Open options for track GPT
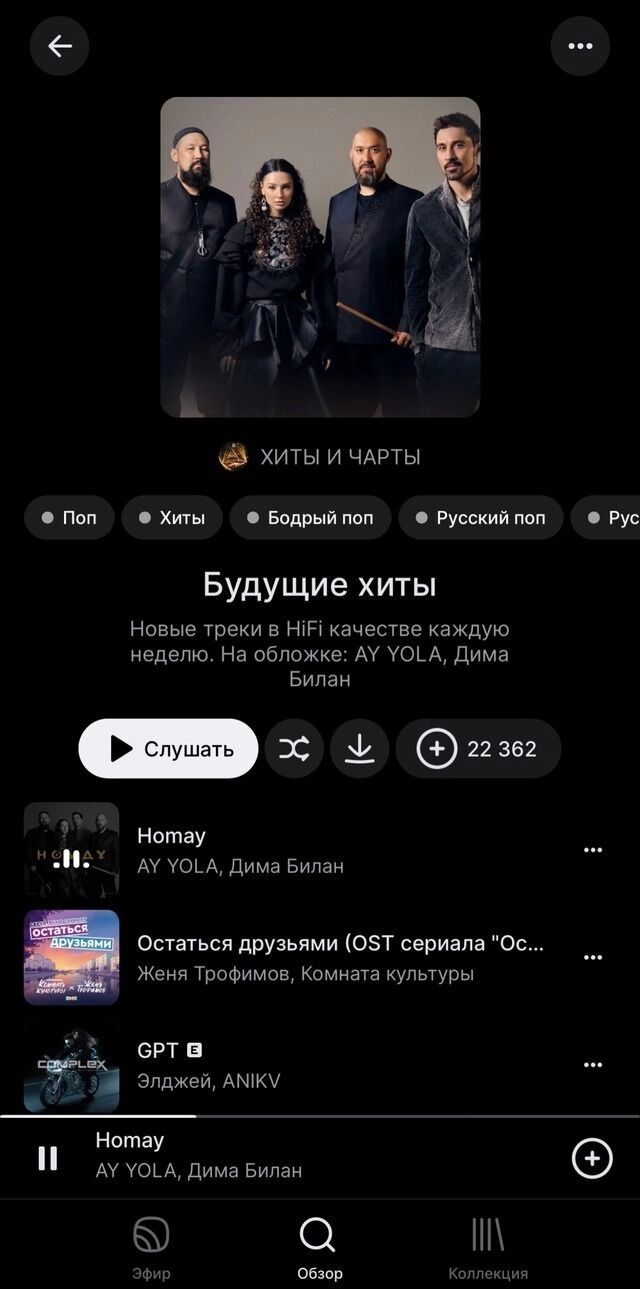This screenshot has width=640, height=1289. (x=593, y=1065)
